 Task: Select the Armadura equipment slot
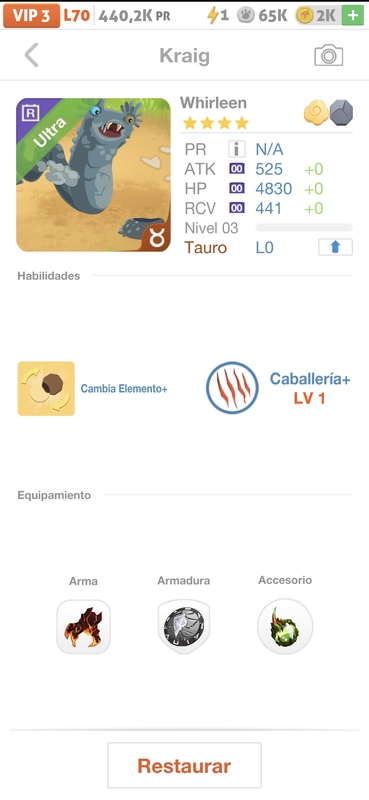point(184,627)
